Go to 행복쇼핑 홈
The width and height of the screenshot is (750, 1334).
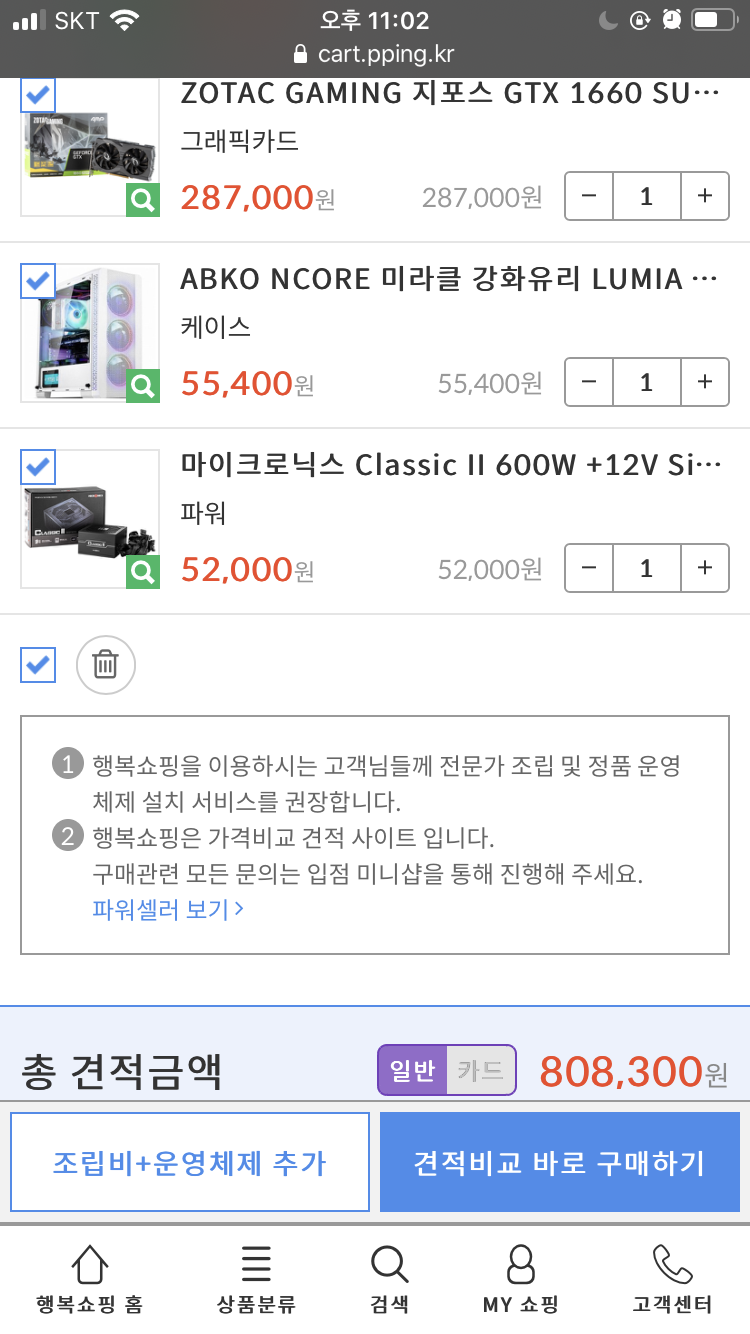click(x=89, y=1280)
